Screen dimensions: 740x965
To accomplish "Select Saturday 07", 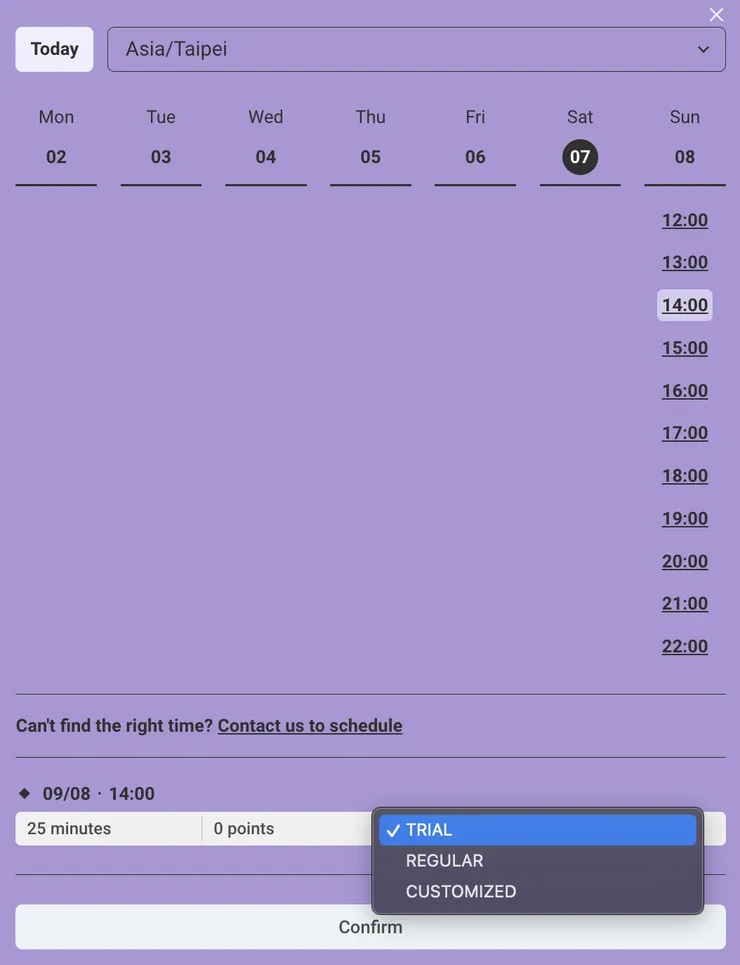I will (580, 157).
